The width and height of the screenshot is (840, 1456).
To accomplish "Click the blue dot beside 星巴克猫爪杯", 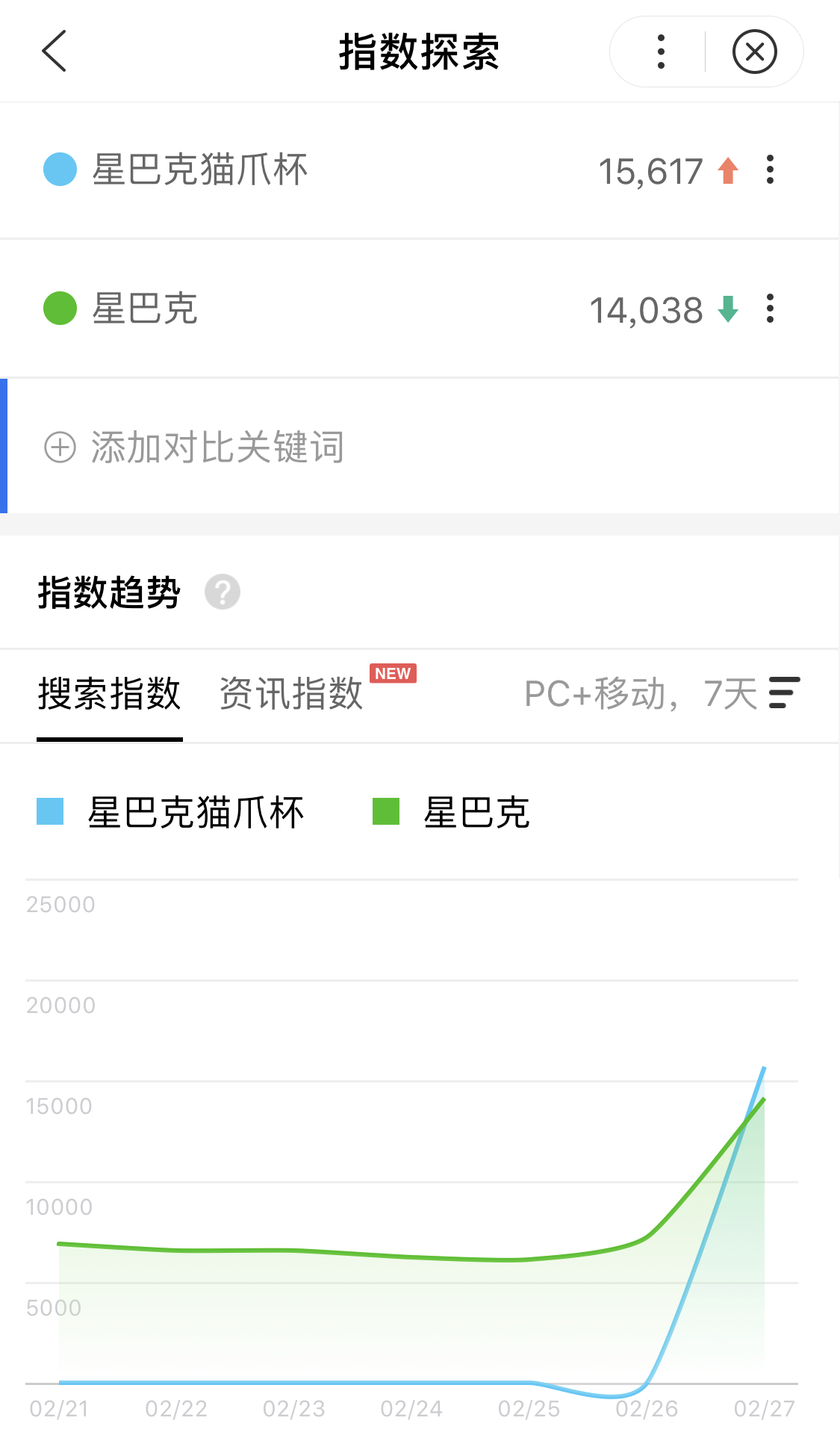I will click(59, 170).
